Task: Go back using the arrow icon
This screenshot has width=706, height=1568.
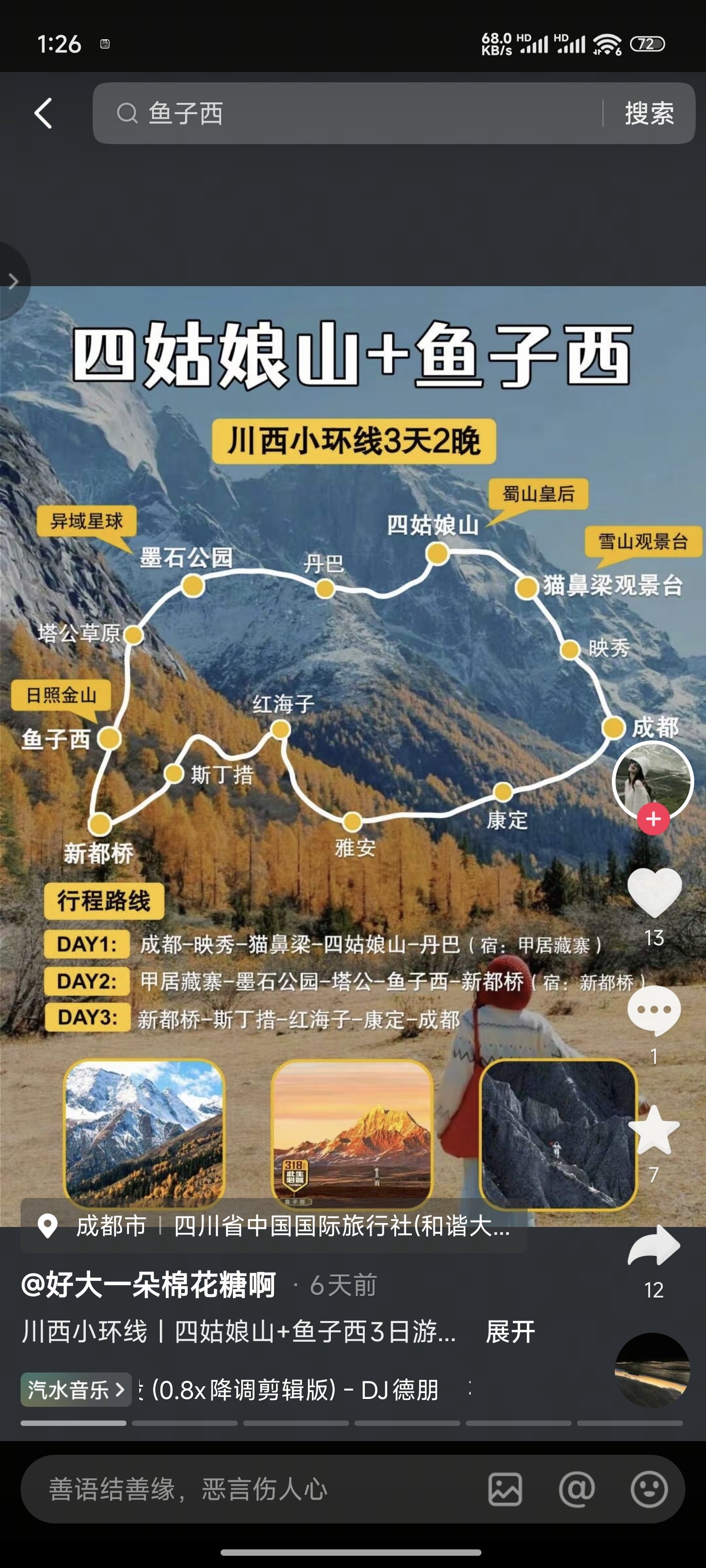Action: (x=43, y=113)
